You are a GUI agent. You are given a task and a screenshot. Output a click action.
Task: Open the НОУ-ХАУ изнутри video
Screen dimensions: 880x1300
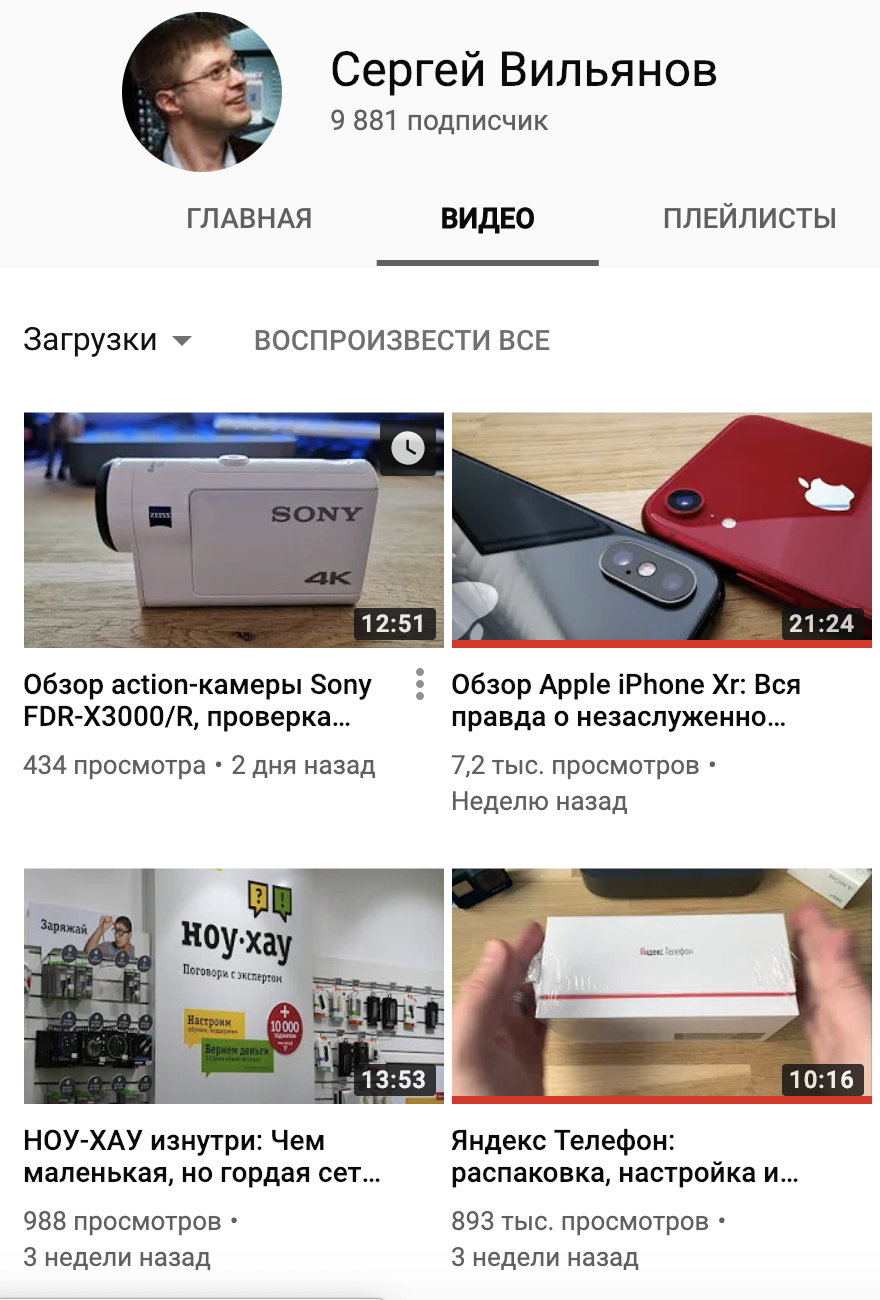click(x=233, y=985)
